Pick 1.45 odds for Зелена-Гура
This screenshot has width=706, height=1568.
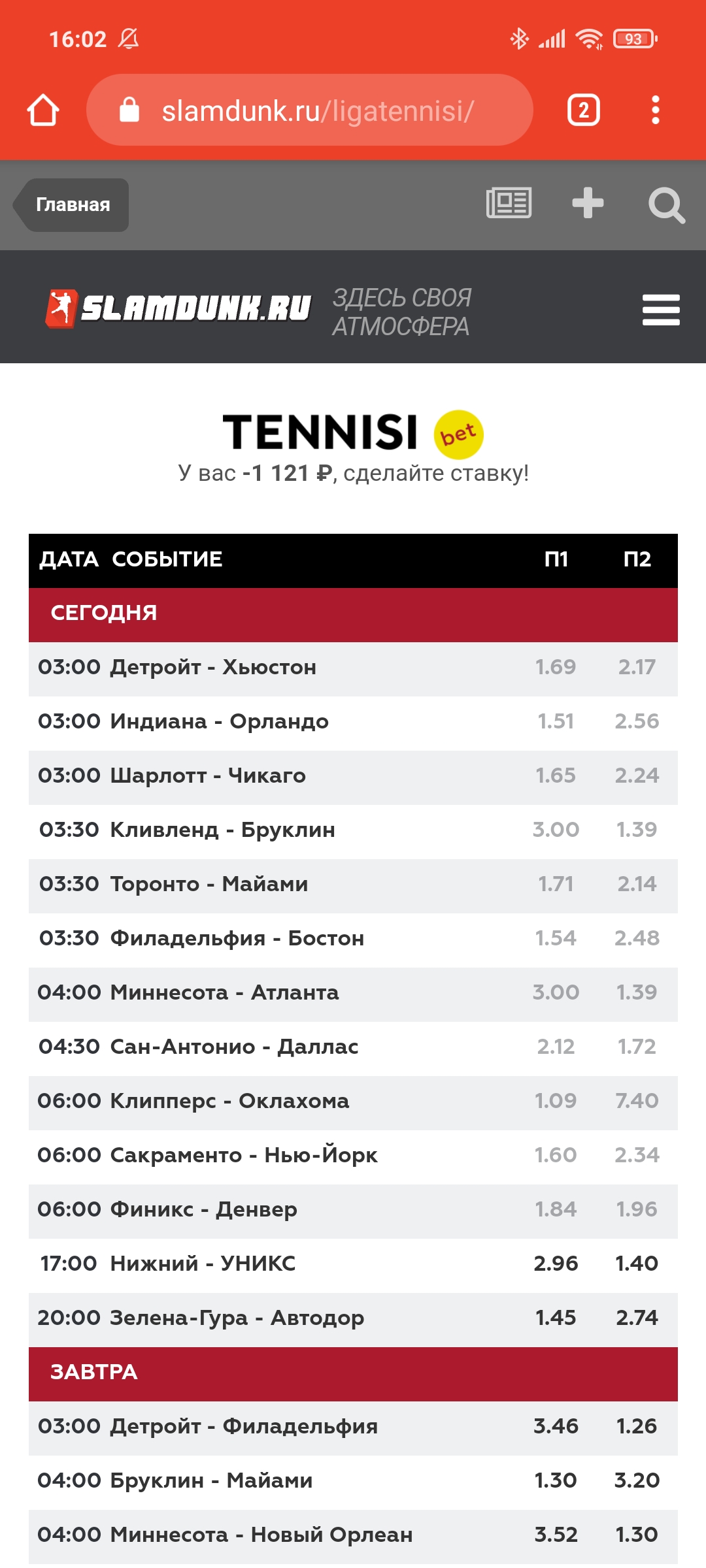[556, 1318]
